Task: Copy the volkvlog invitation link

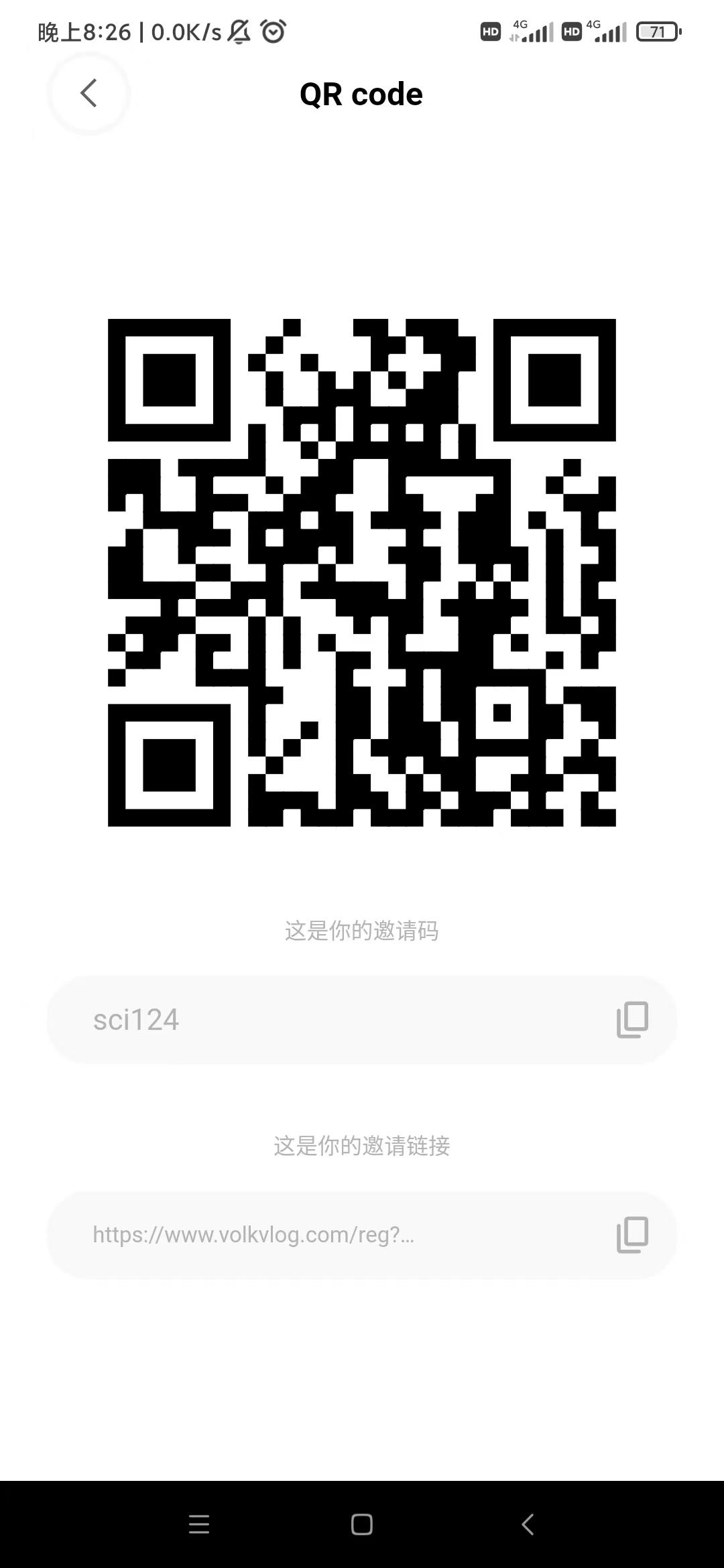Action: (632, 1235)
